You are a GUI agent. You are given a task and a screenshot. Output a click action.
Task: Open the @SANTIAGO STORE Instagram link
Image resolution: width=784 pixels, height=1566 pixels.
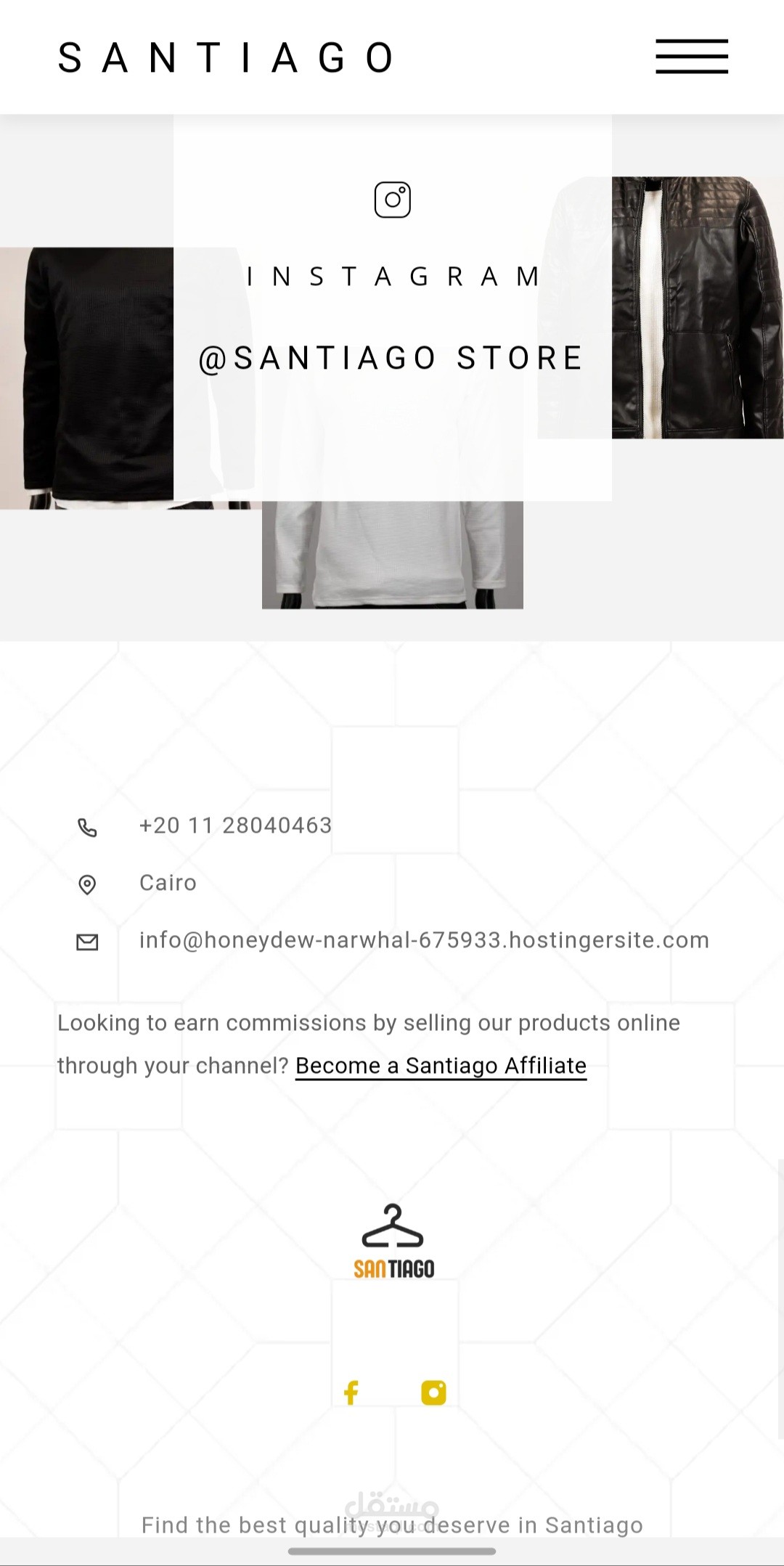click(391, 358)
